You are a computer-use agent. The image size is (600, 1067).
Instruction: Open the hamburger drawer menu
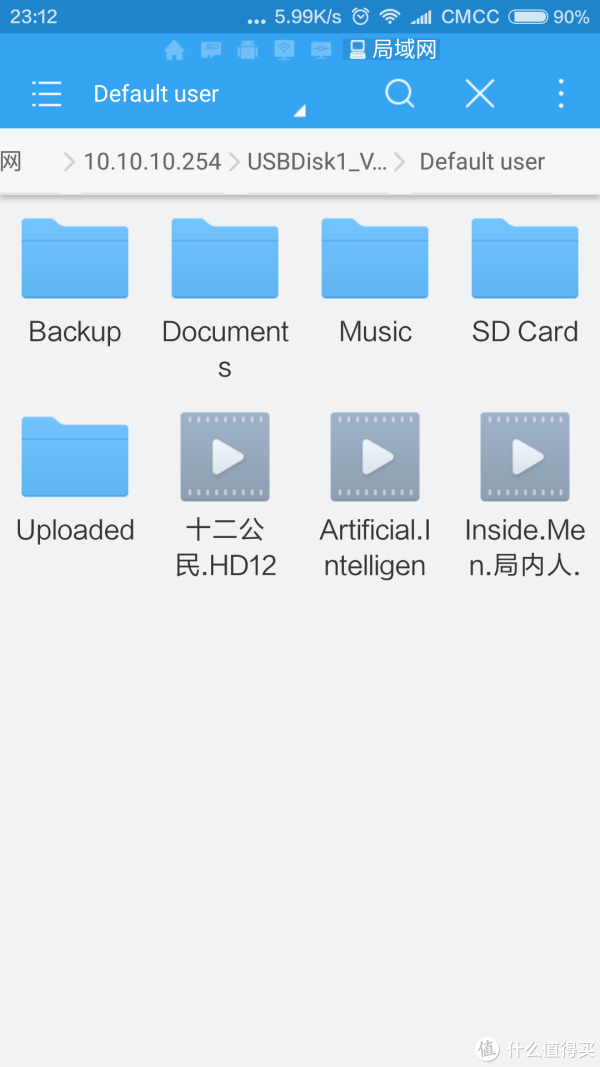click(46, 94)
